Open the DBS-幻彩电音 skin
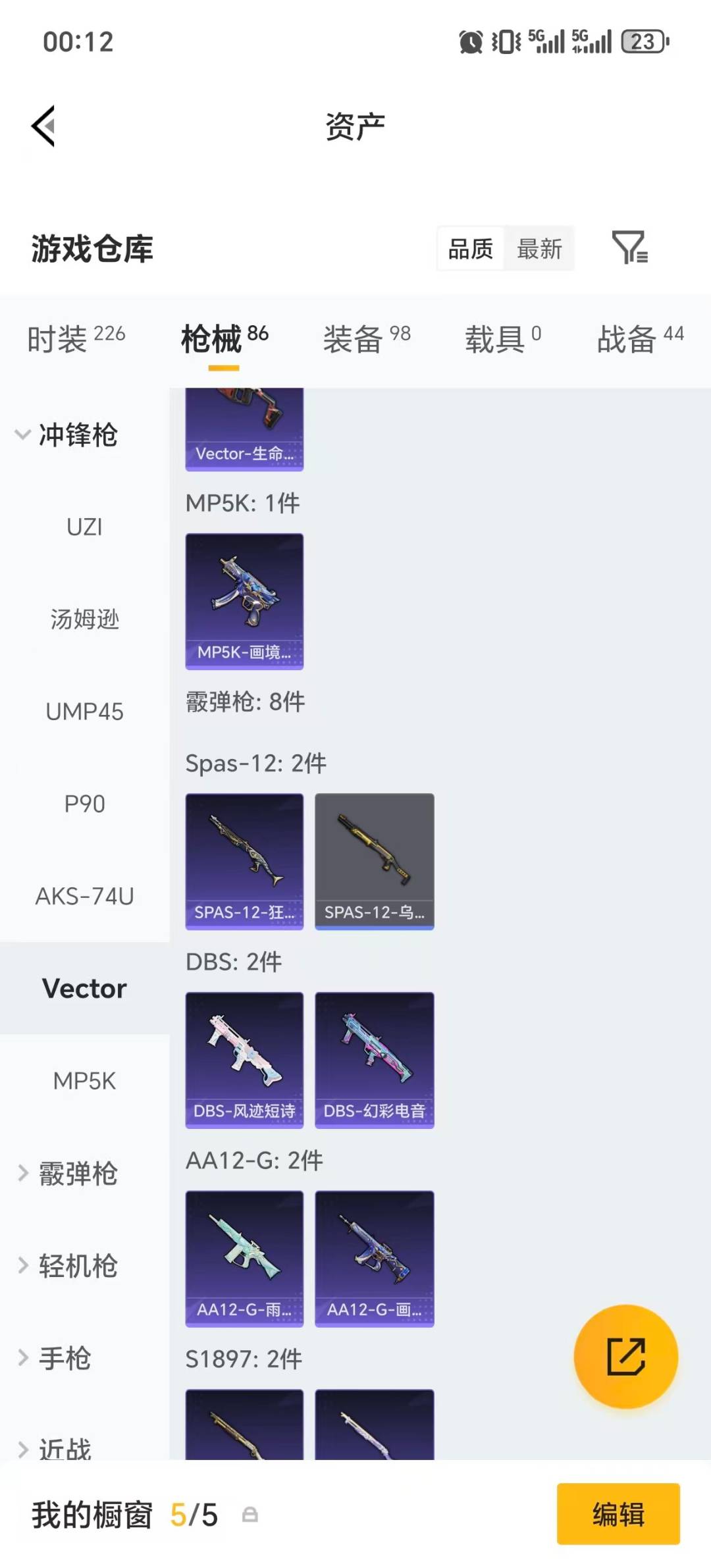Viewport: 711px width, 1568px height. (x=374, y=1057)
